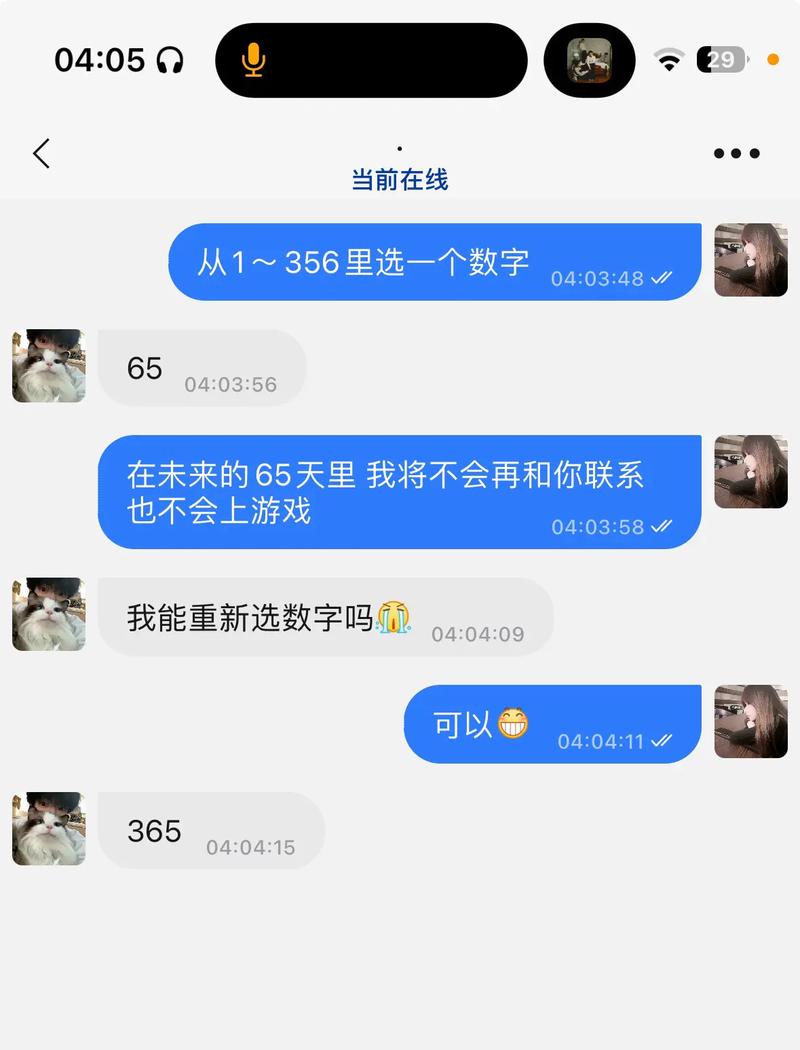Screen dimensions: 800x1050
Task: Tap the contact's cat avatar beside the 65 reply
Action: (x=48, y=366)
